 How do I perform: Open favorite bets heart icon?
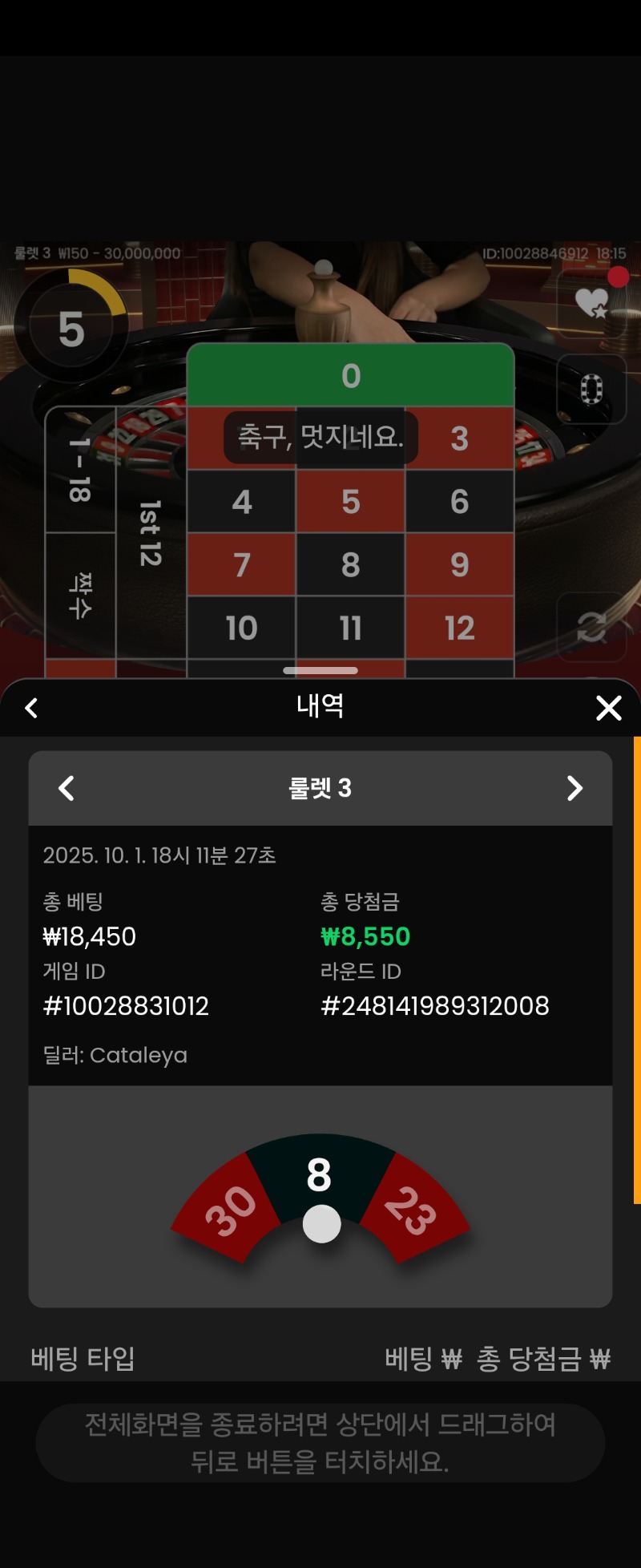coord(591,303)
